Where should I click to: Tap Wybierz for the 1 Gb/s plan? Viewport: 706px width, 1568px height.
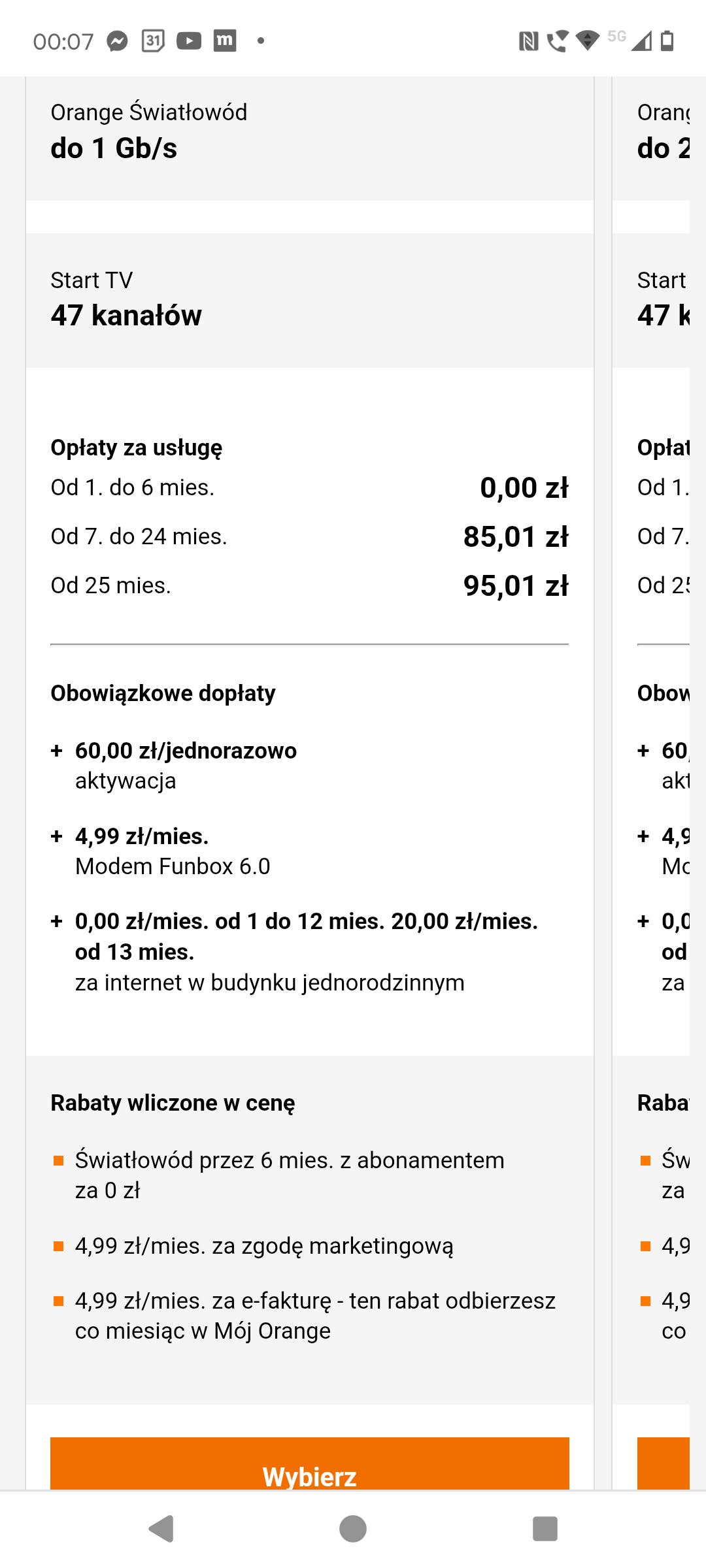pos(310,1463)
